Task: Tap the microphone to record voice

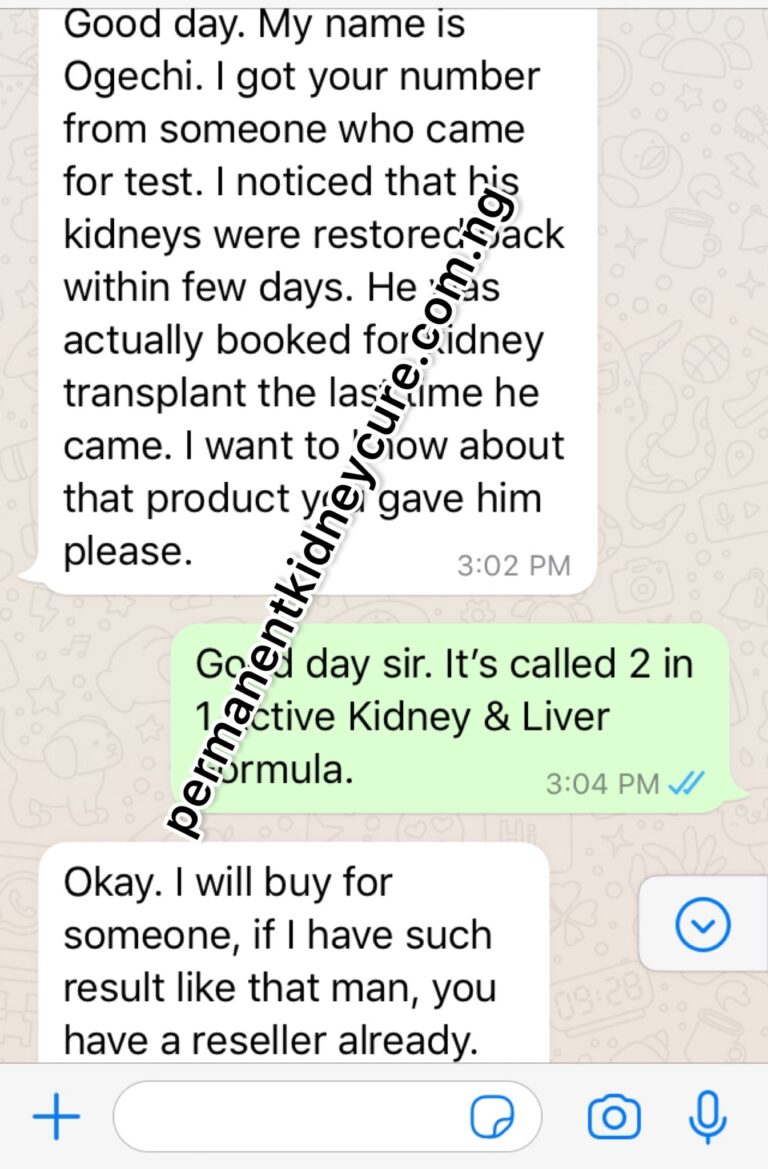Action: (708, 1116)
